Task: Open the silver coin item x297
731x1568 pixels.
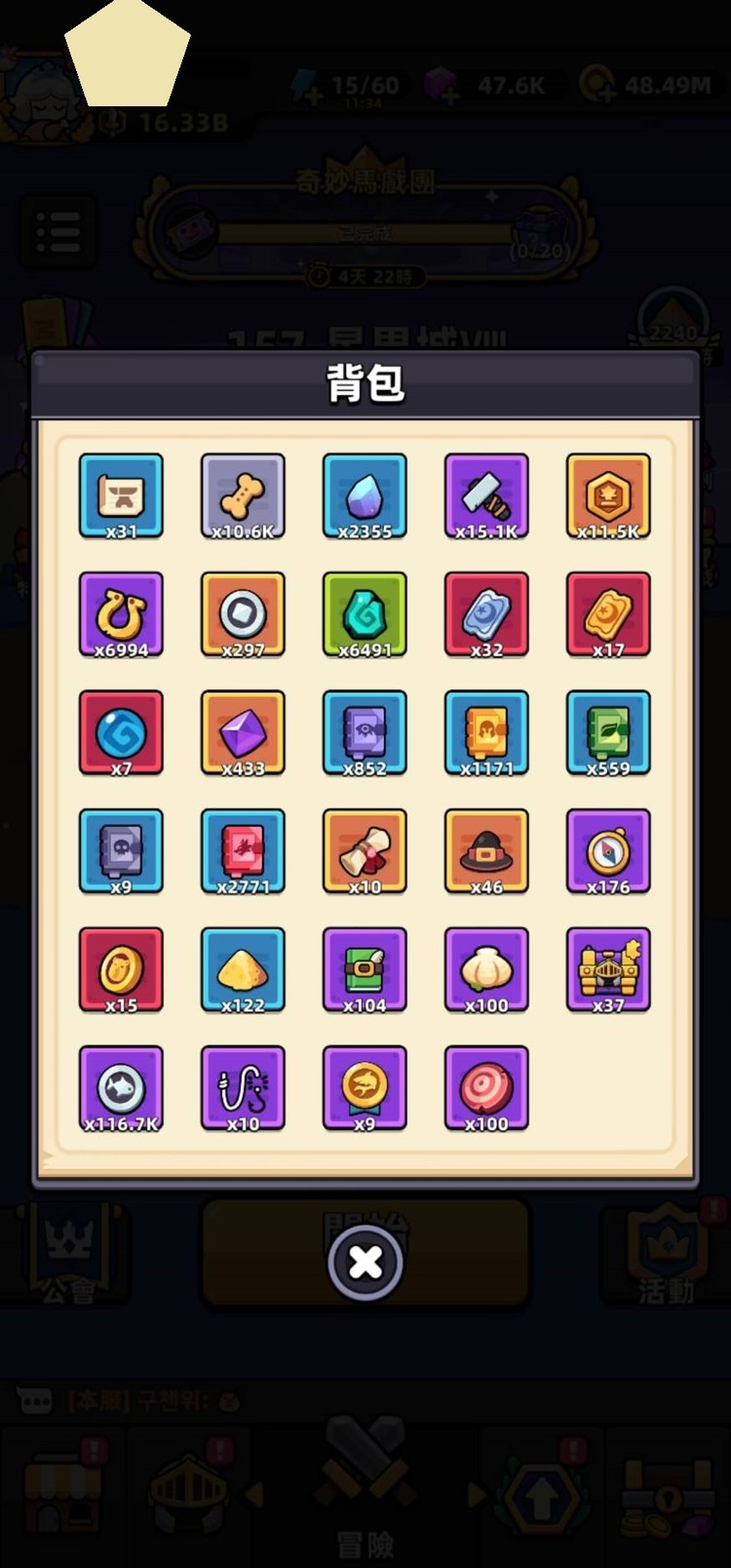Action: [243, 614]
